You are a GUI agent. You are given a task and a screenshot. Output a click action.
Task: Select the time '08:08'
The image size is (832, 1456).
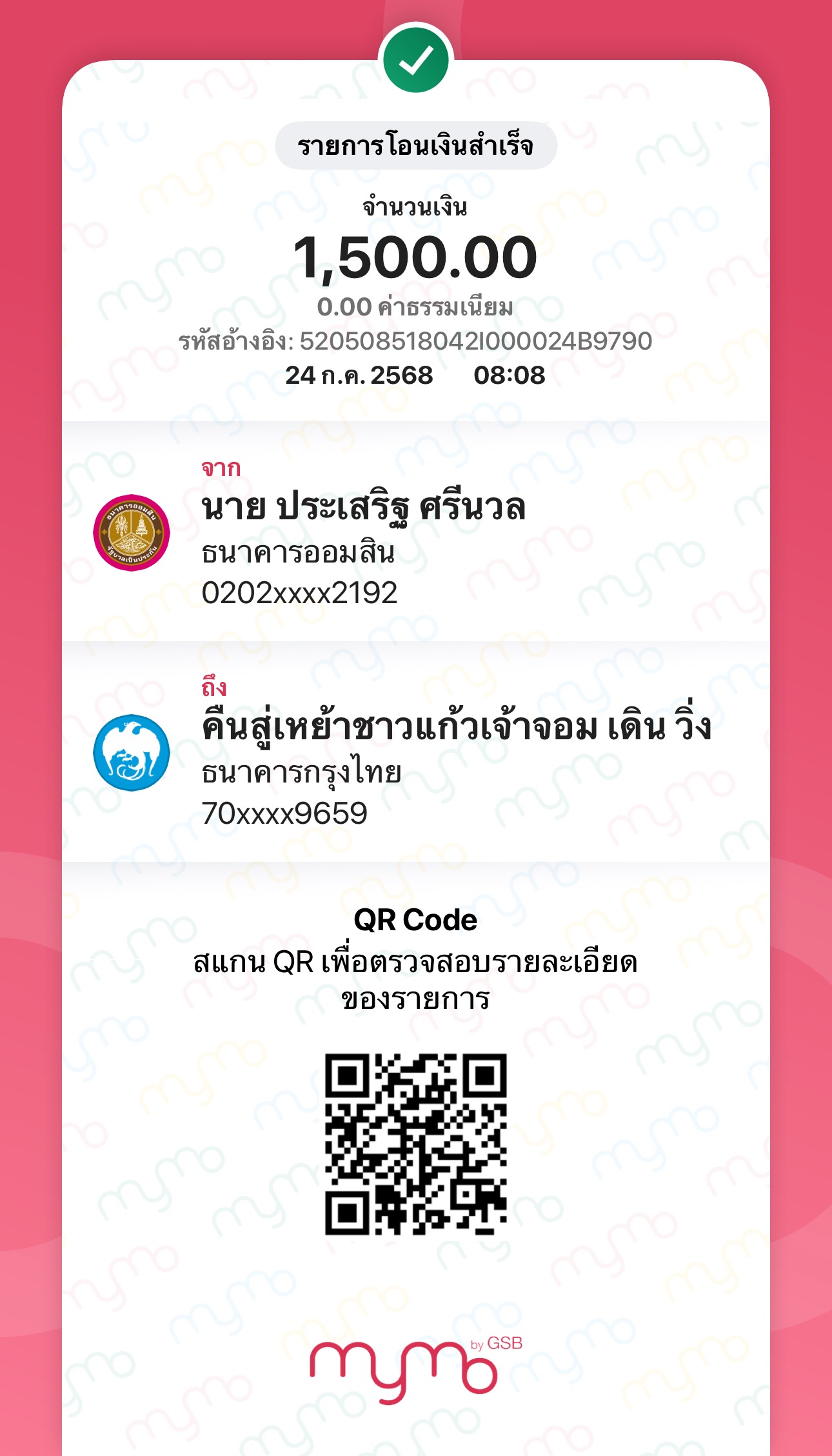(x=510, y=374)
